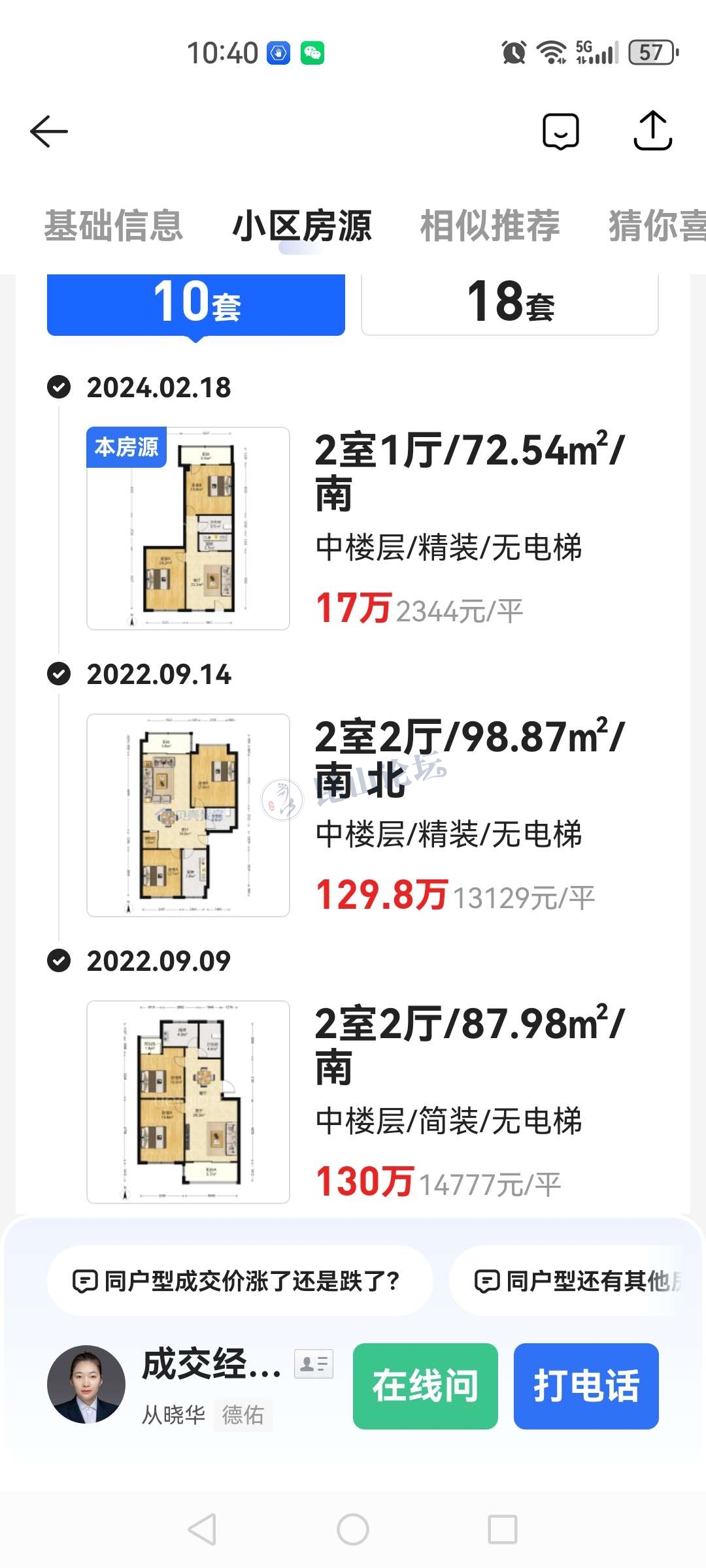View the agent's business card icon
Viewport: 706px width, 1568px height.
pyautogui.click(x=314, y=1364)
